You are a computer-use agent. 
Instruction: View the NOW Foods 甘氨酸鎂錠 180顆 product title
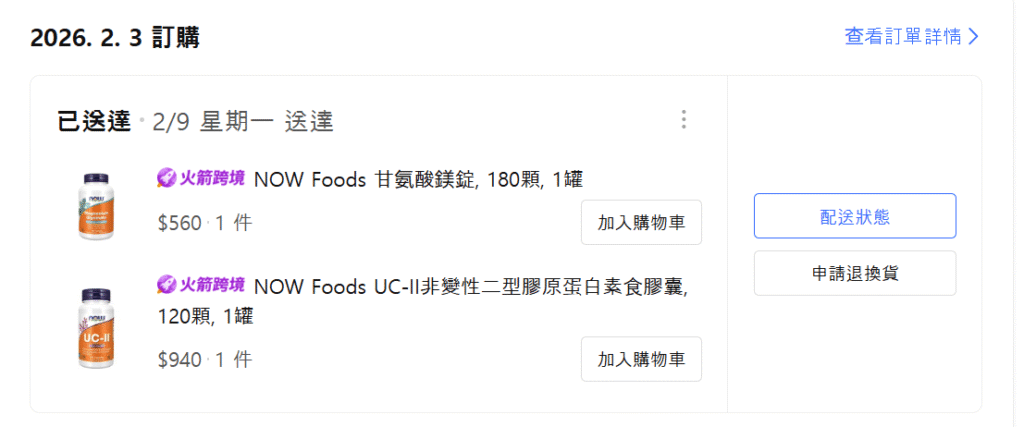(x=418, y=180)
